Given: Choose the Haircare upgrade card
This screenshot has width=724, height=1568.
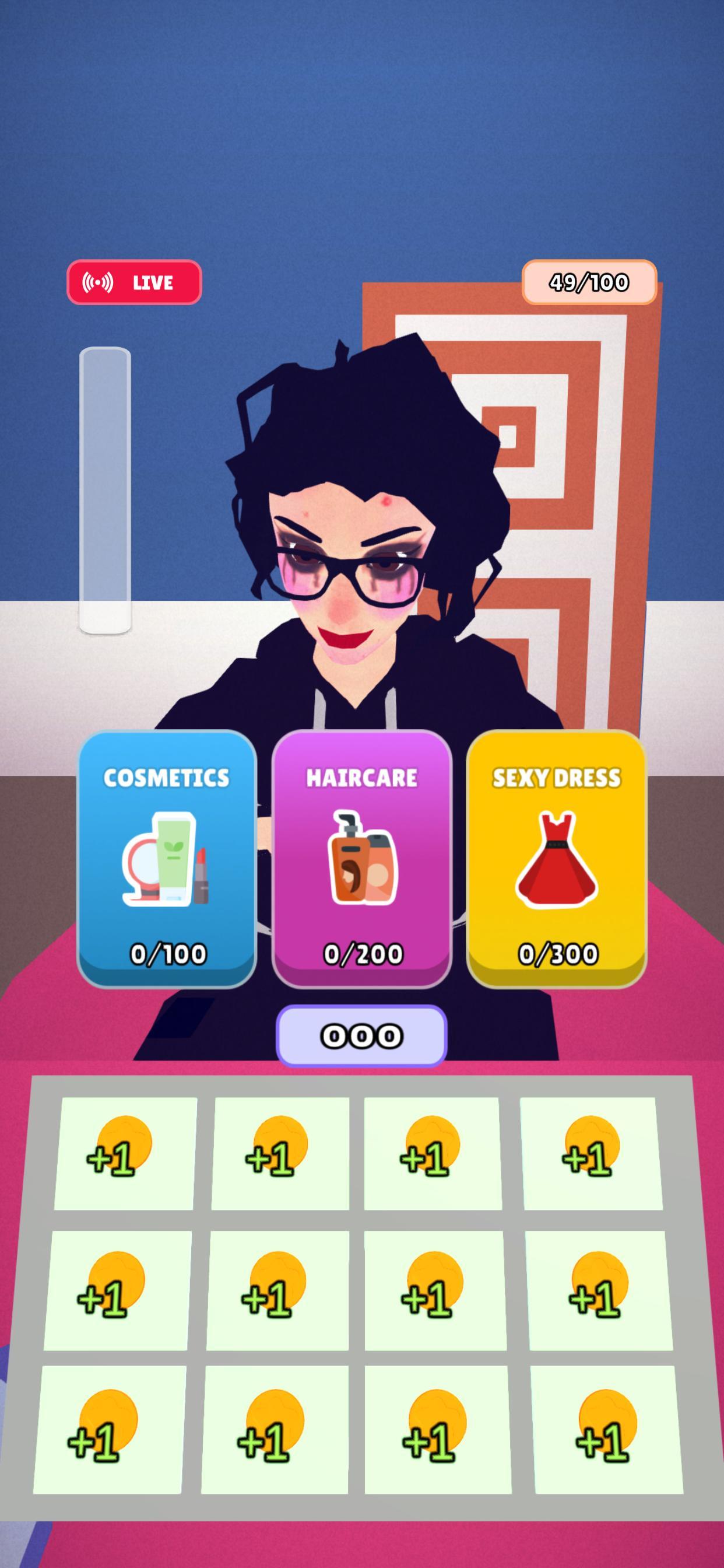Looking at the screenshot, I should tap(362, 859).
